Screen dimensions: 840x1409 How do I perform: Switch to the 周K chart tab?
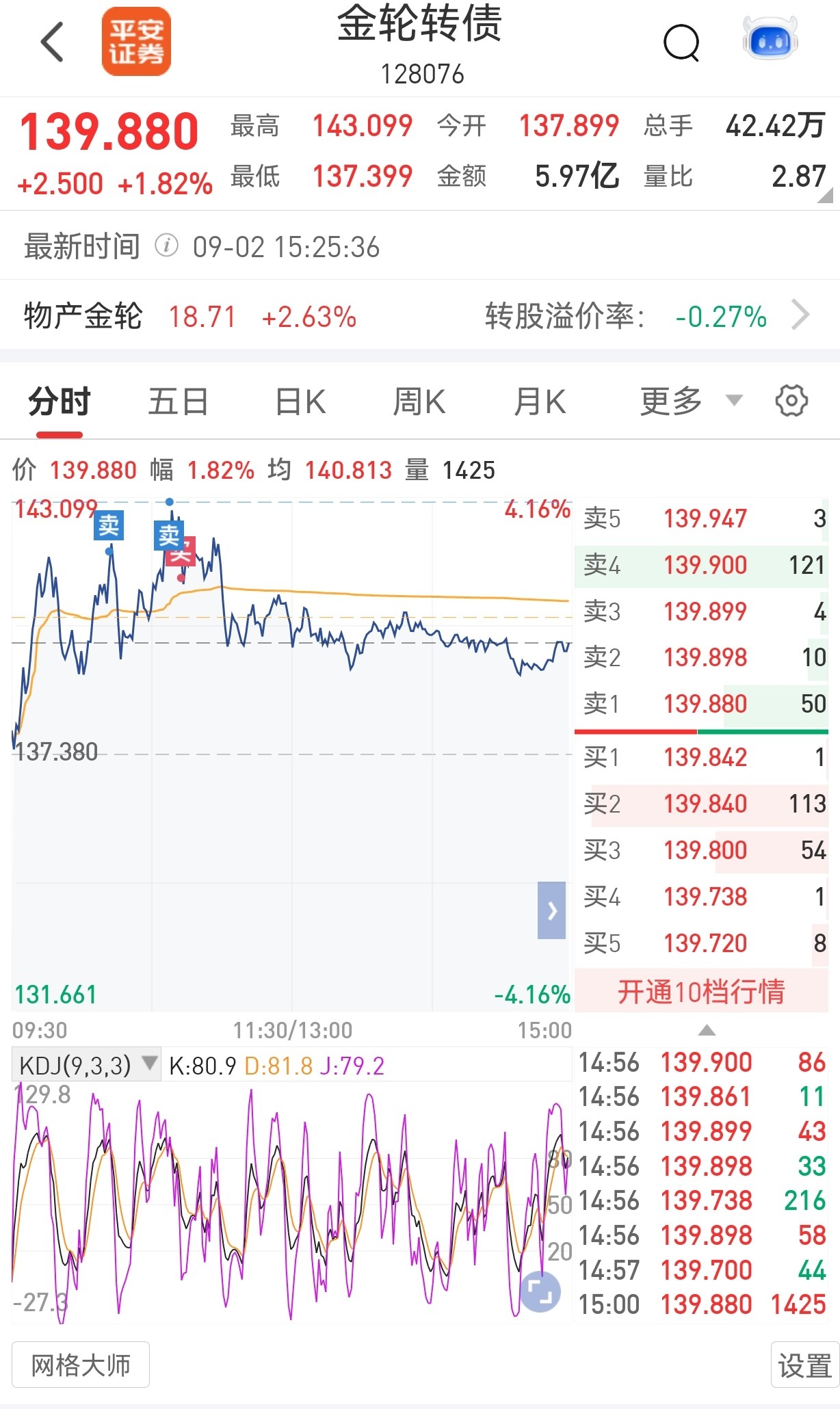pyautogui.click(x=419, y=401)
